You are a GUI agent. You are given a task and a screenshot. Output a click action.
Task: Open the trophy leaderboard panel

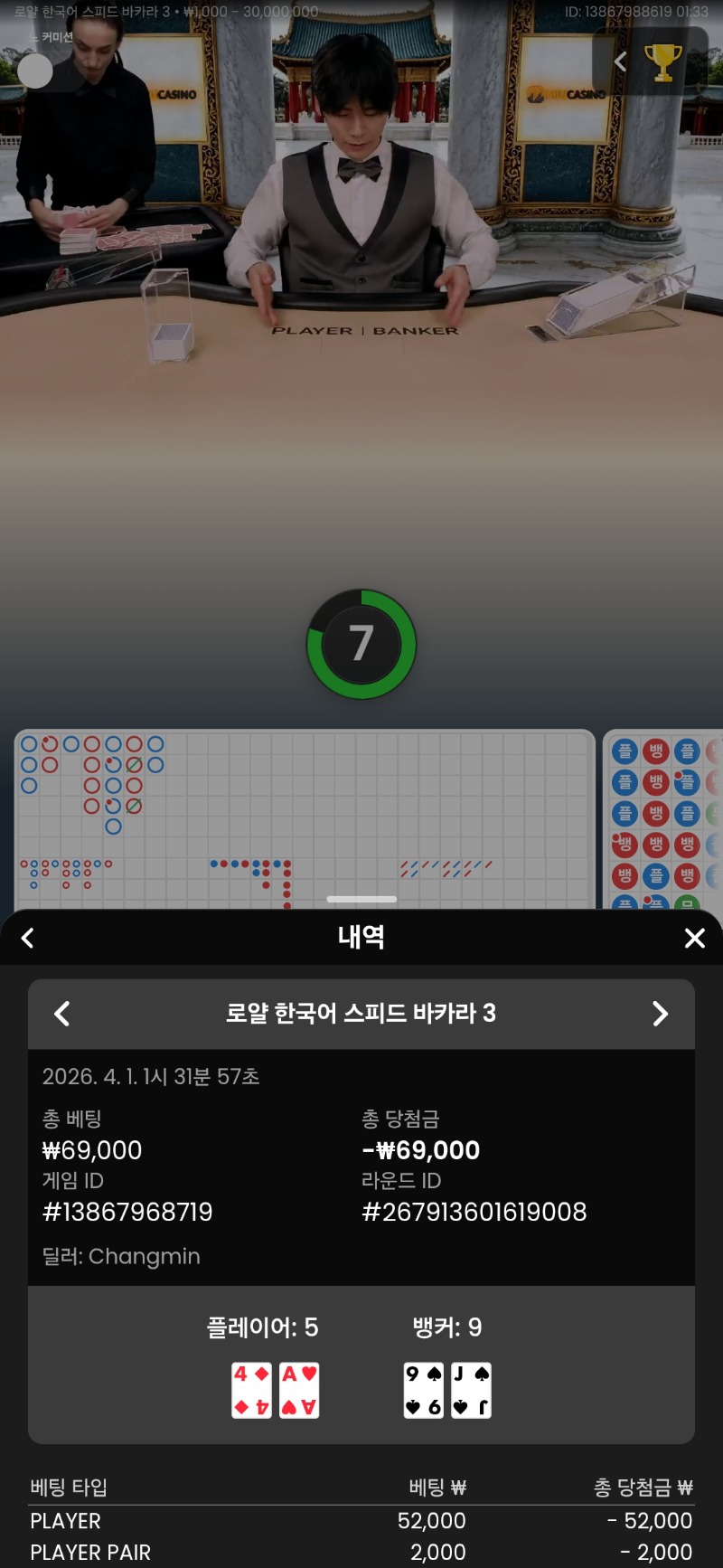pos(662,61)
